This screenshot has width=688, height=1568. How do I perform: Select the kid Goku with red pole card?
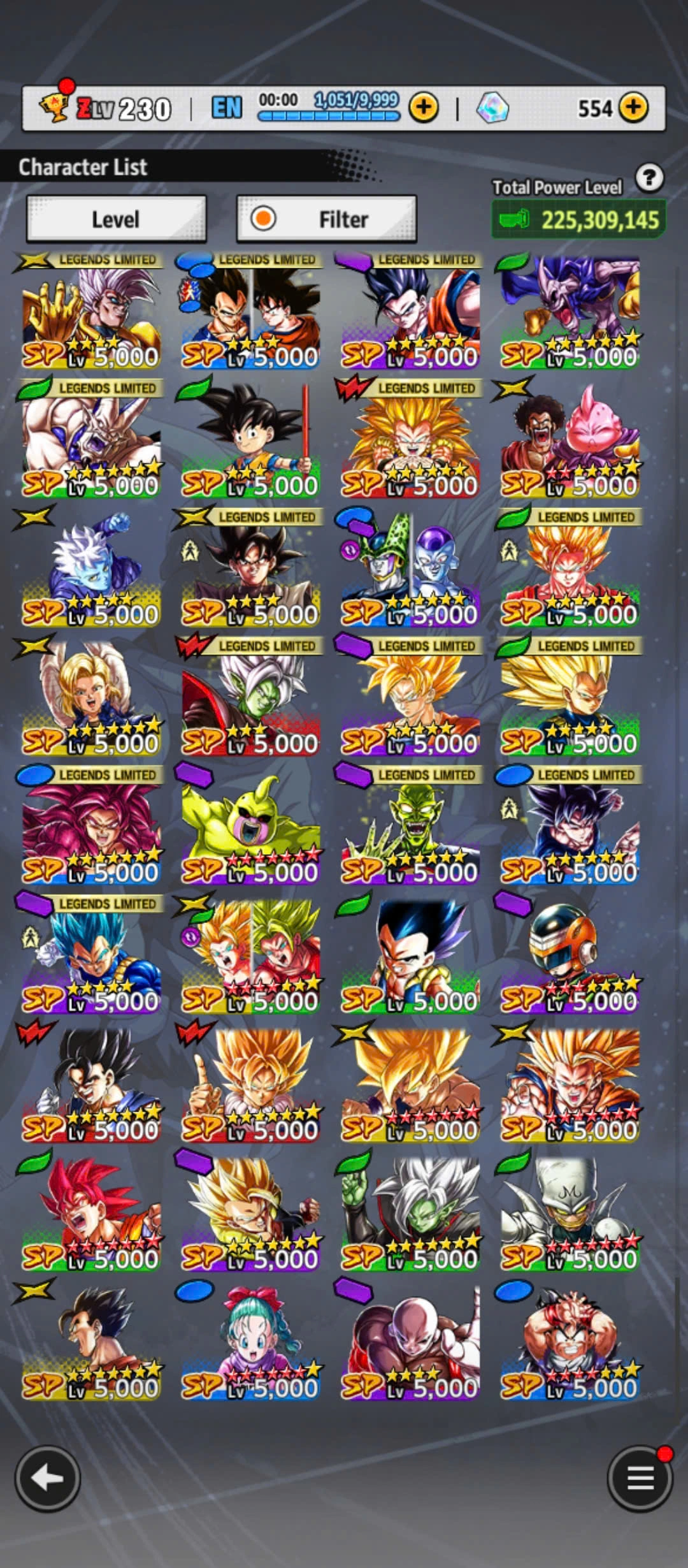tap(250, 440)
